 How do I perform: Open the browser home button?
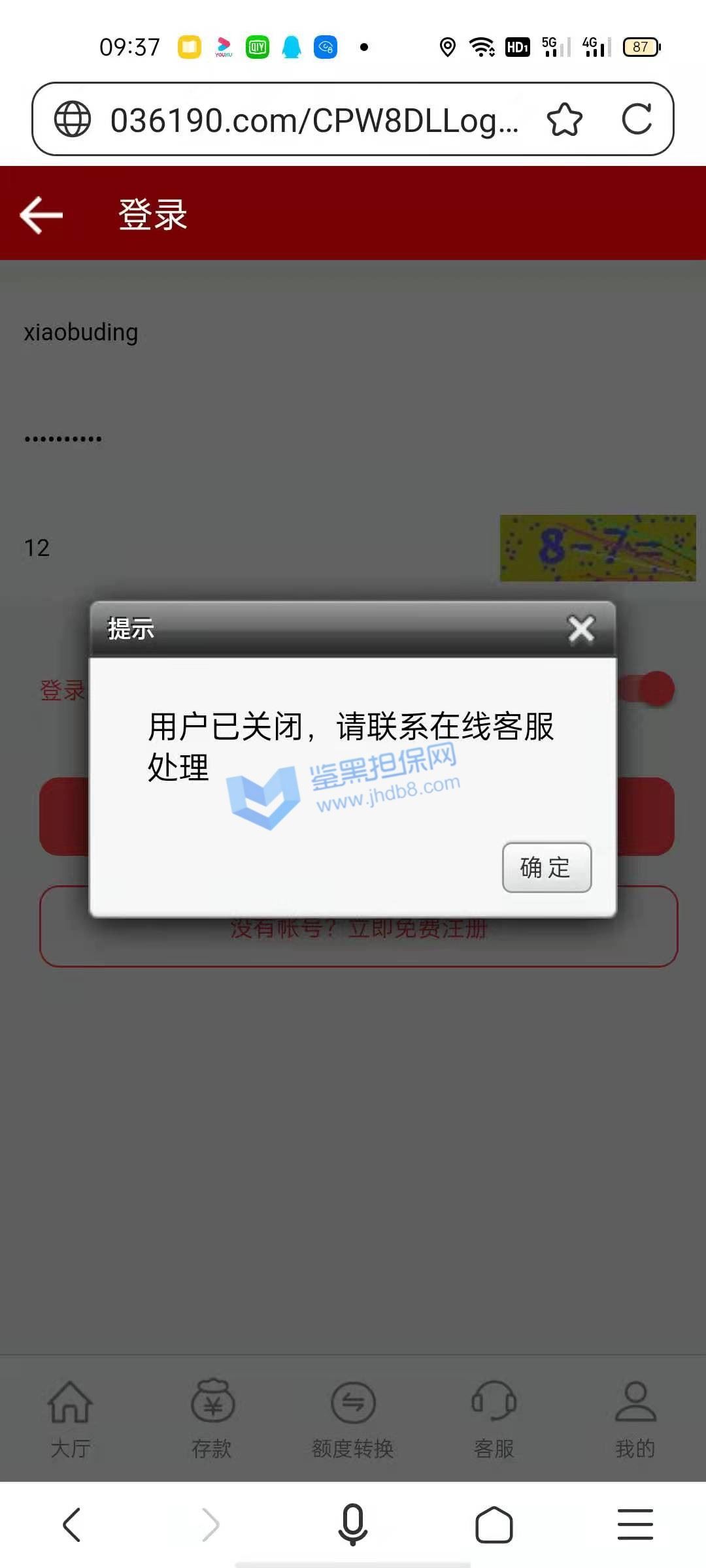[494, 1525]
